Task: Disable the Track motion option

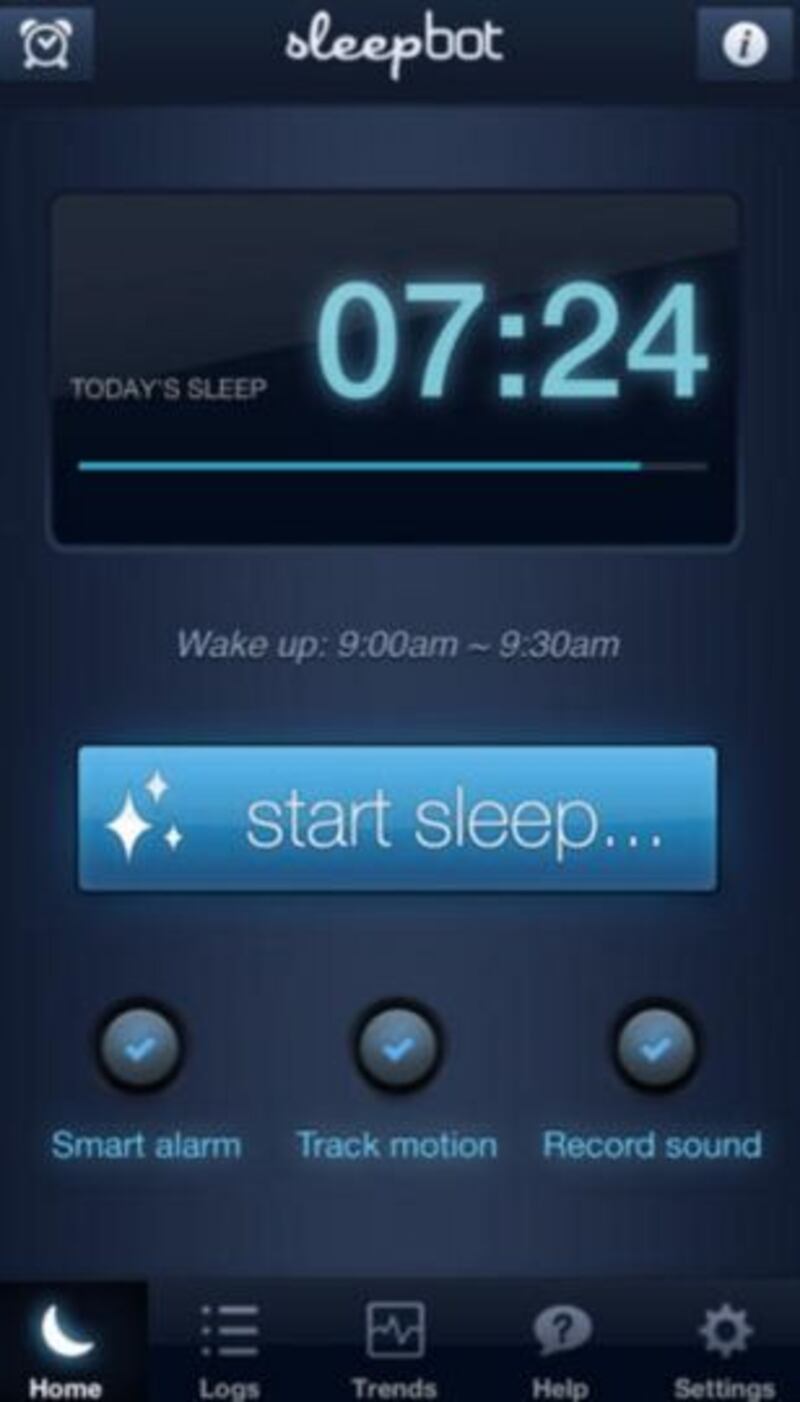Action: click(398, 1048)
